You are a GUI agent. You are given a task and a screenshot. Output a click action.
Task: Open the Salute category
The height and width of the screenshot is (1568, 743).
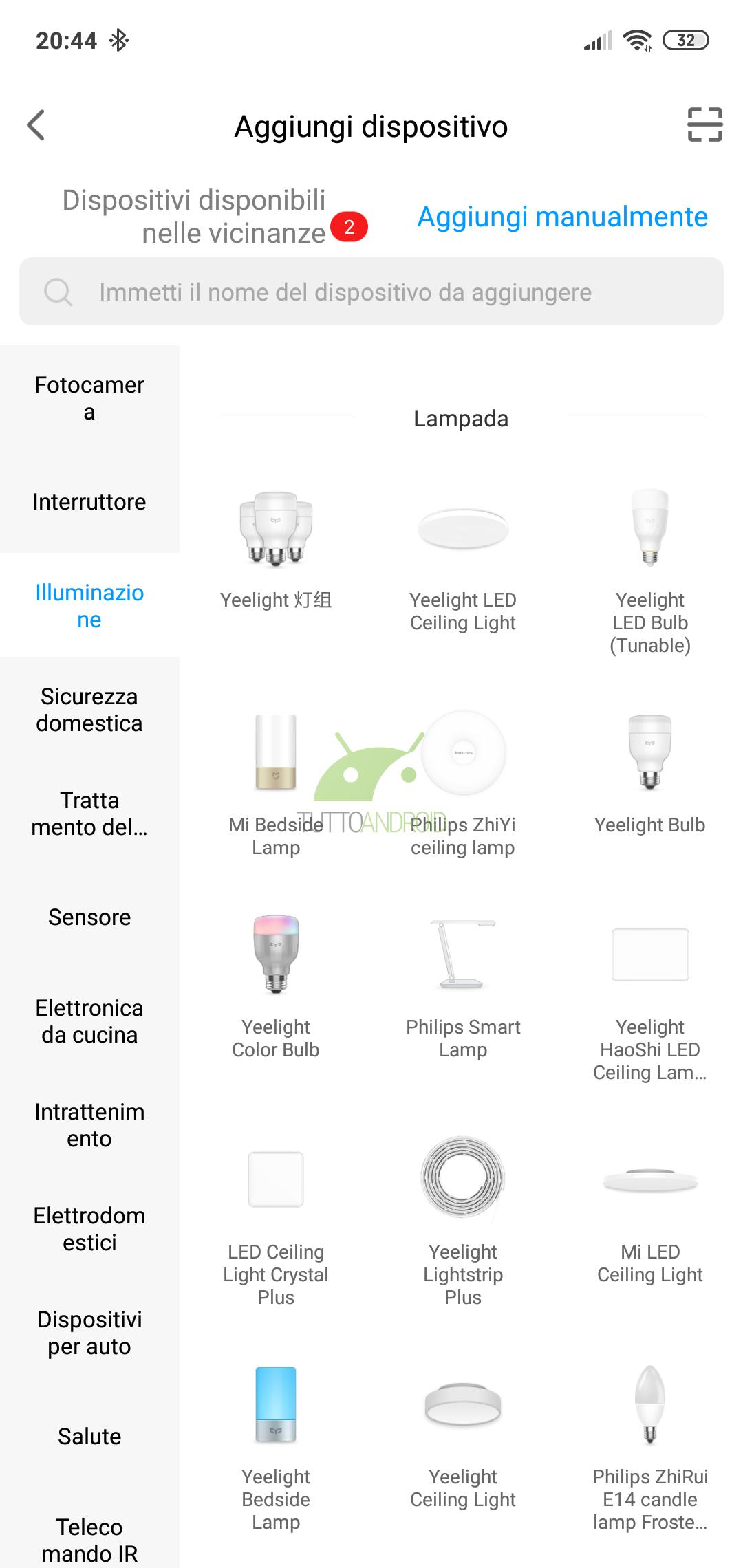[x=89, y=1437]
